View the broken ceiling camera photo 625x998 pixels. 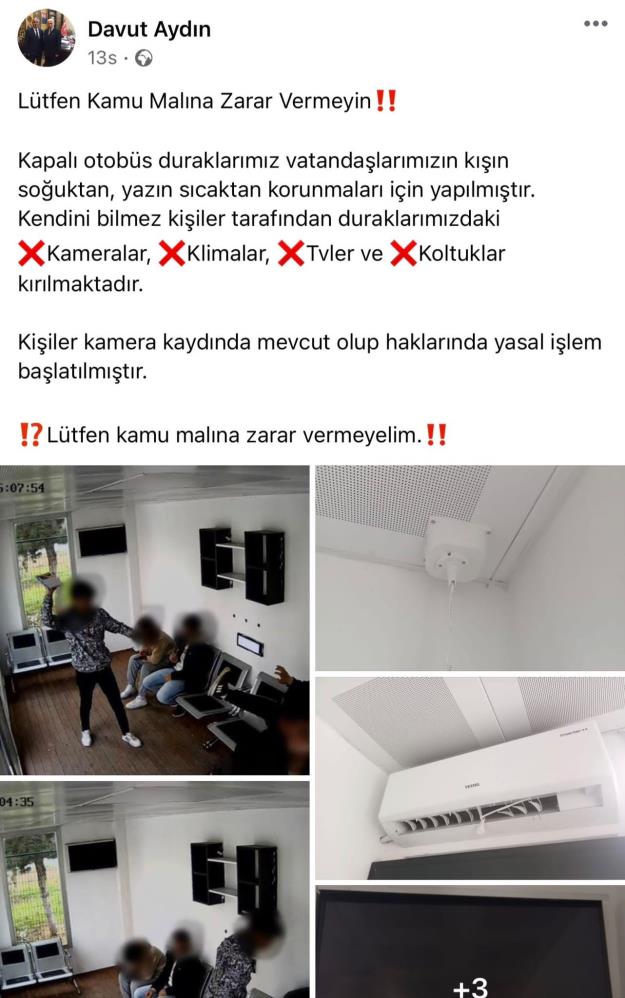point(470,567)
